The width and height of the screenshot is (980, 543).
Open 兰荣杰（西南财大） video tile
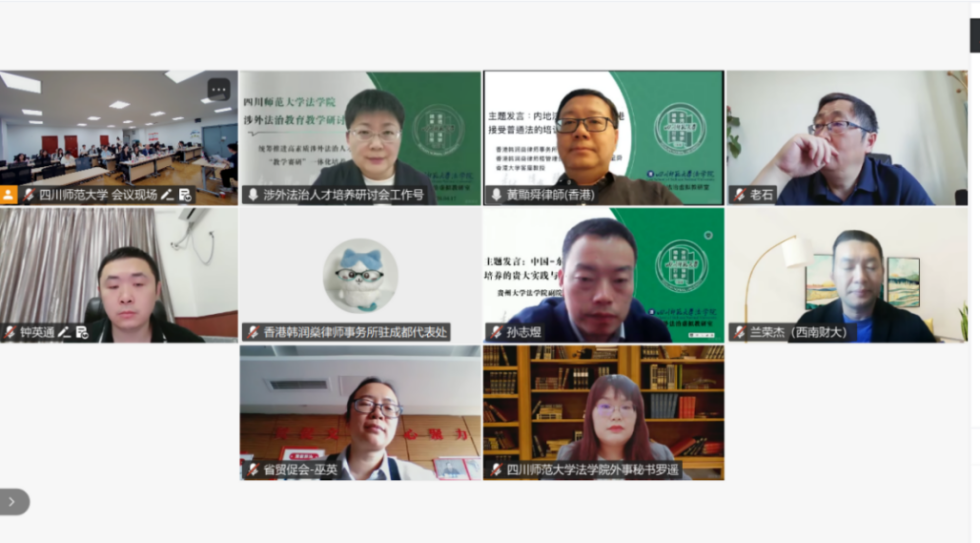point(846,275)
